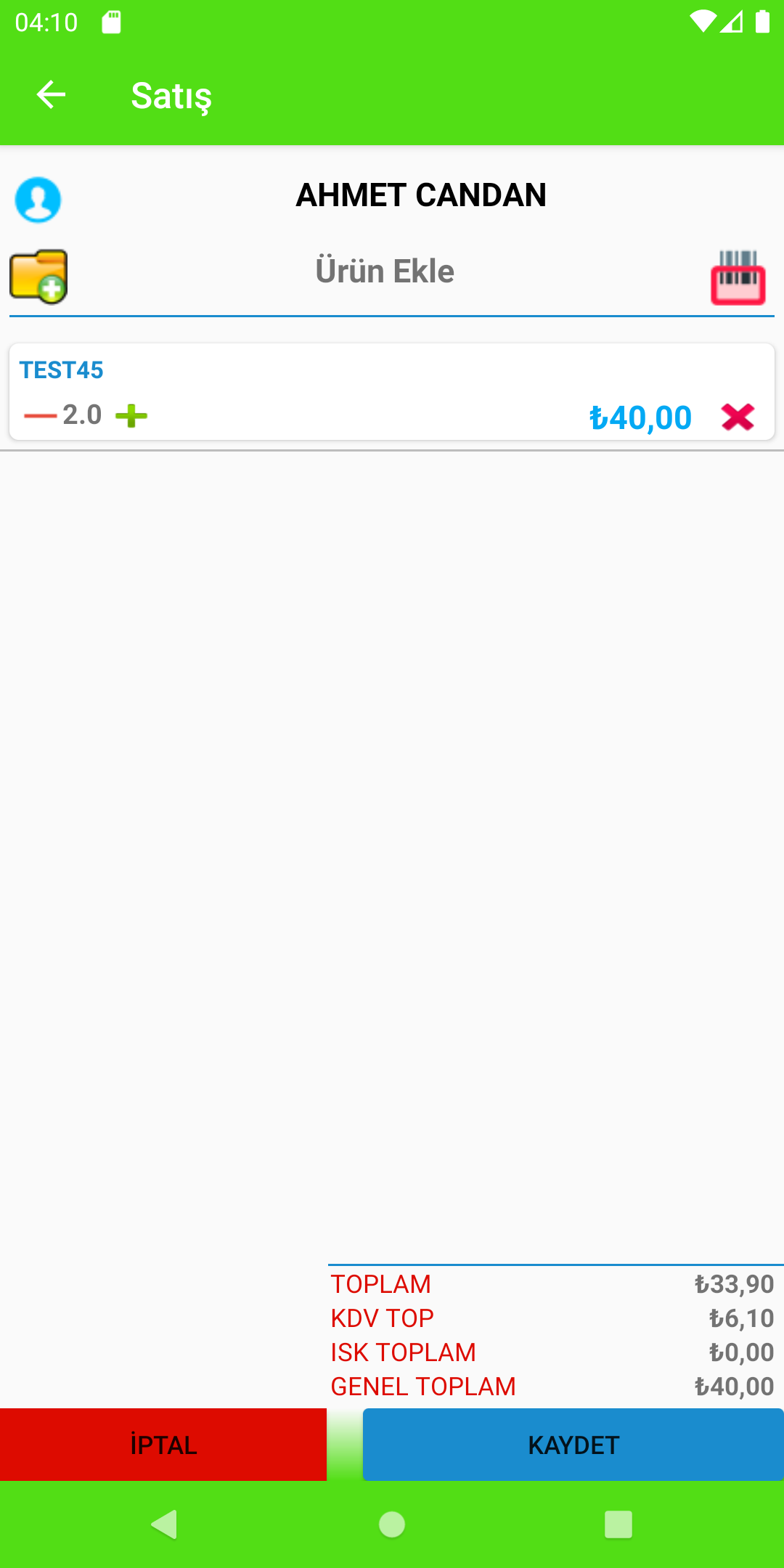Save the sale with KAYDET
This screenshot has height=1568, width=784.
[x=573, y=1445]
